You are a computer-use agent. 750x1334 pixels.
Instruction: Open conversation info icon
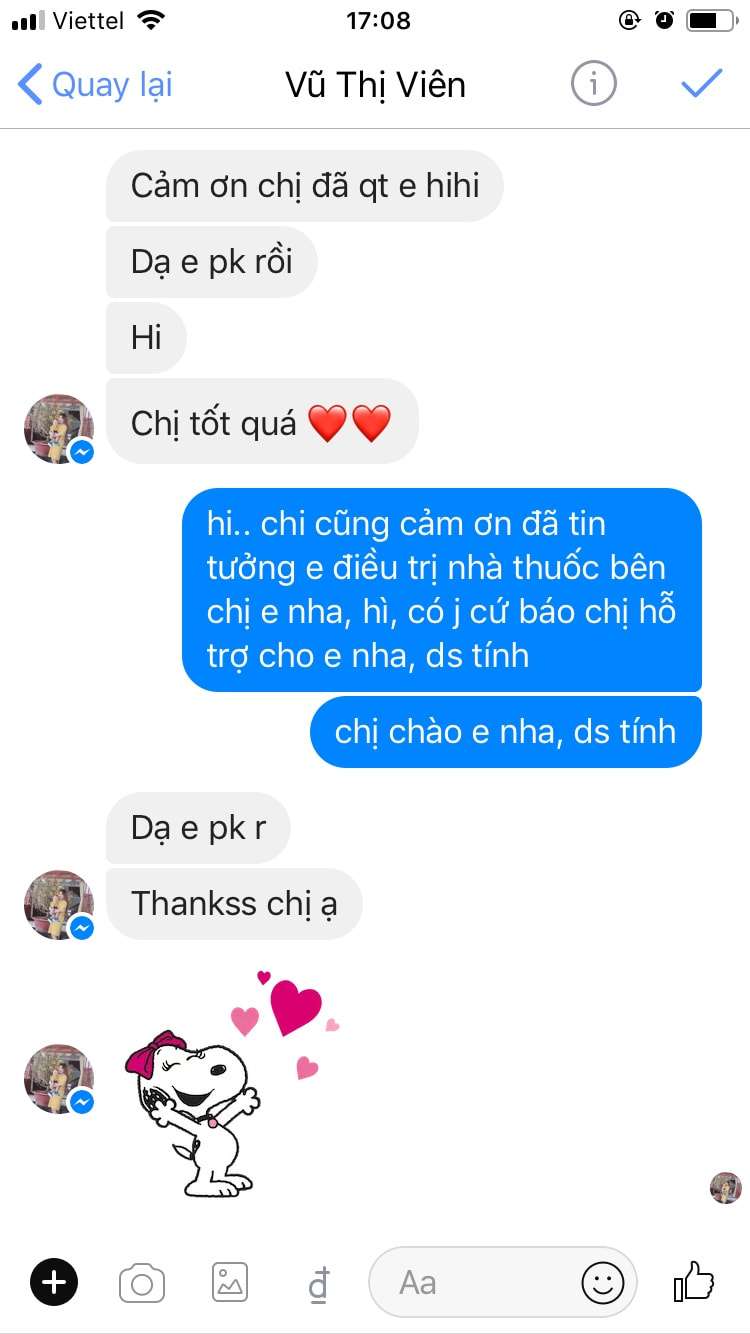coord(593,85)
